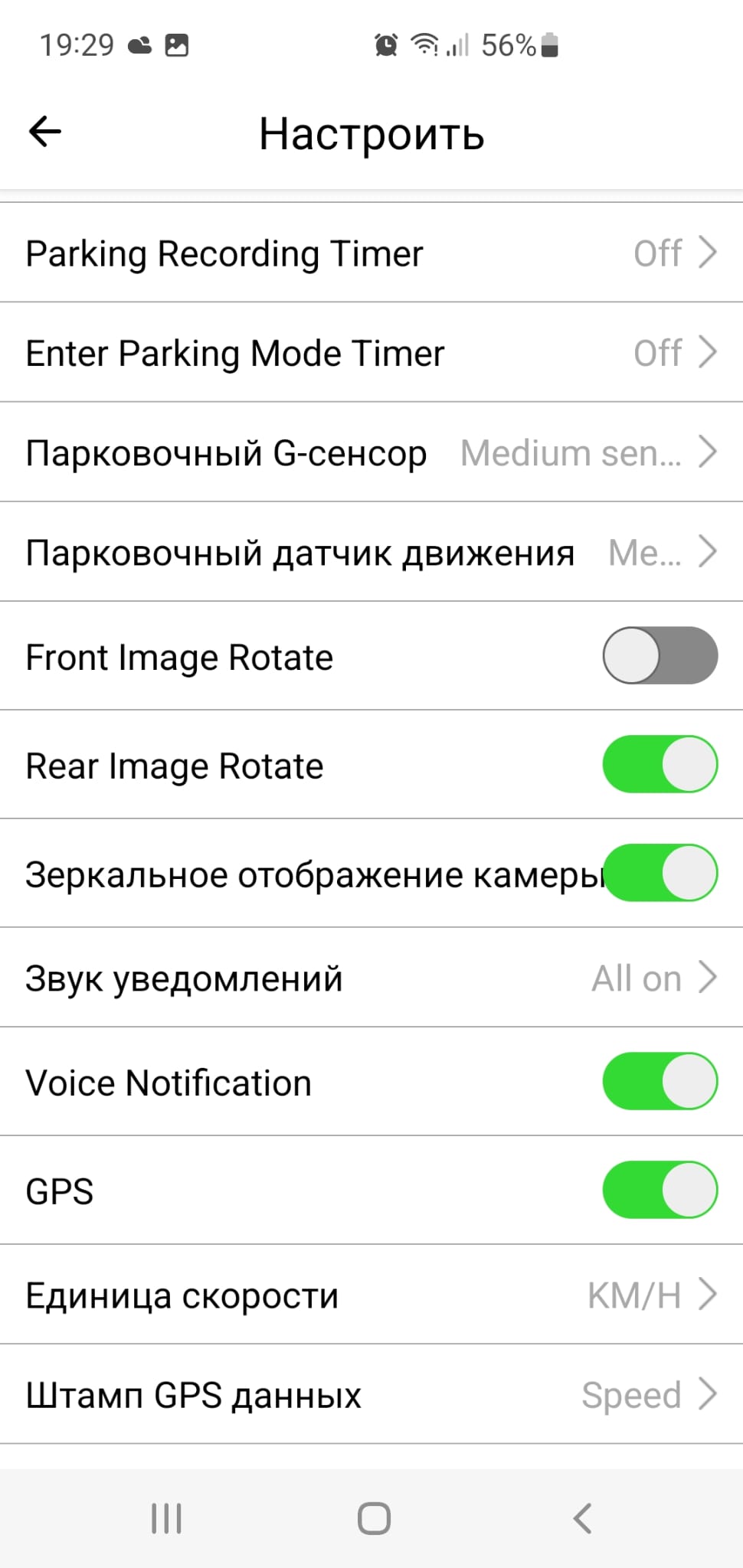Screen dimensions: 743x1568
Task: Open Парковочный датчик движения setting
Action: 371,552
